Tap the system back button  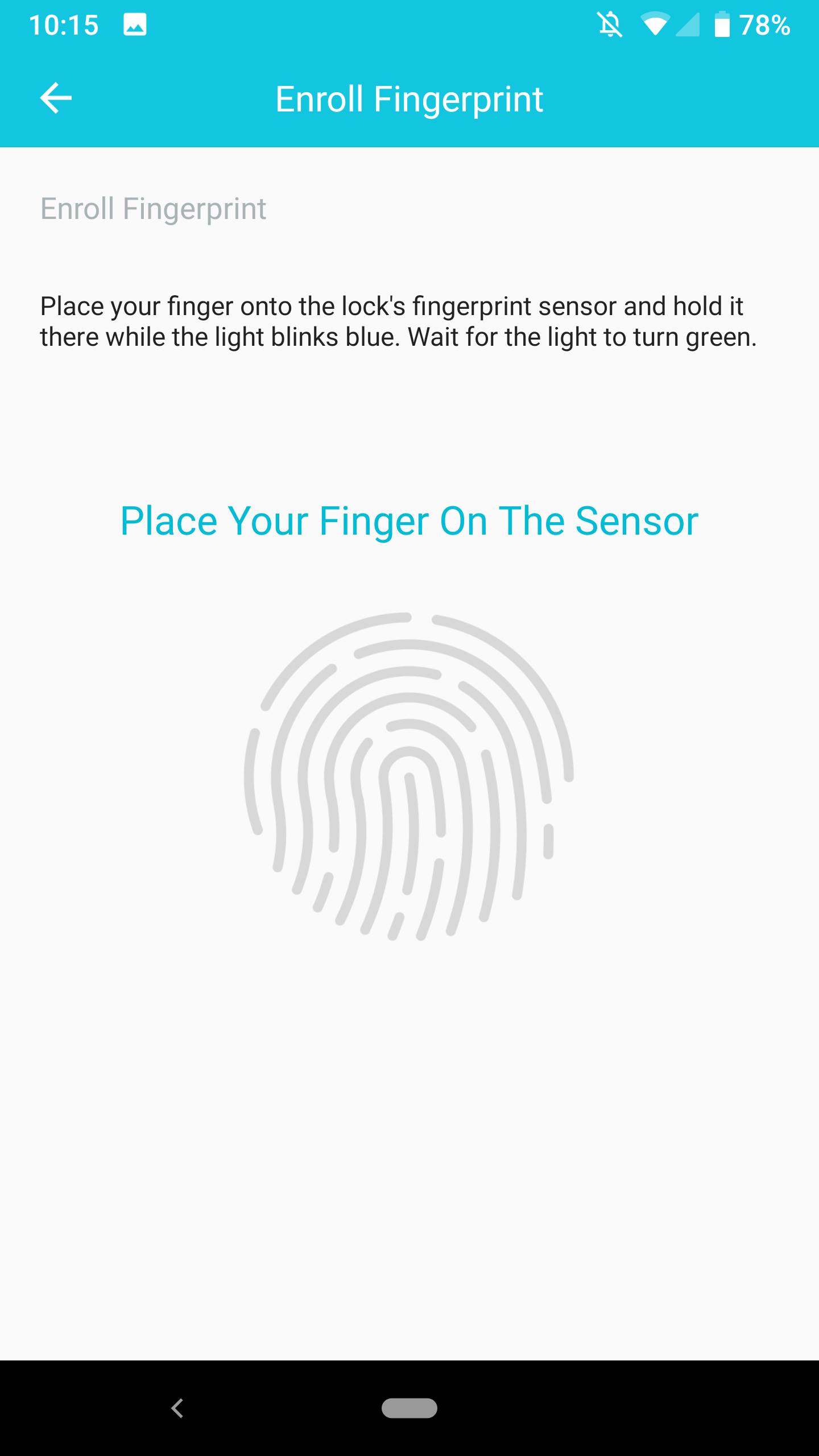coord(177,1408)
